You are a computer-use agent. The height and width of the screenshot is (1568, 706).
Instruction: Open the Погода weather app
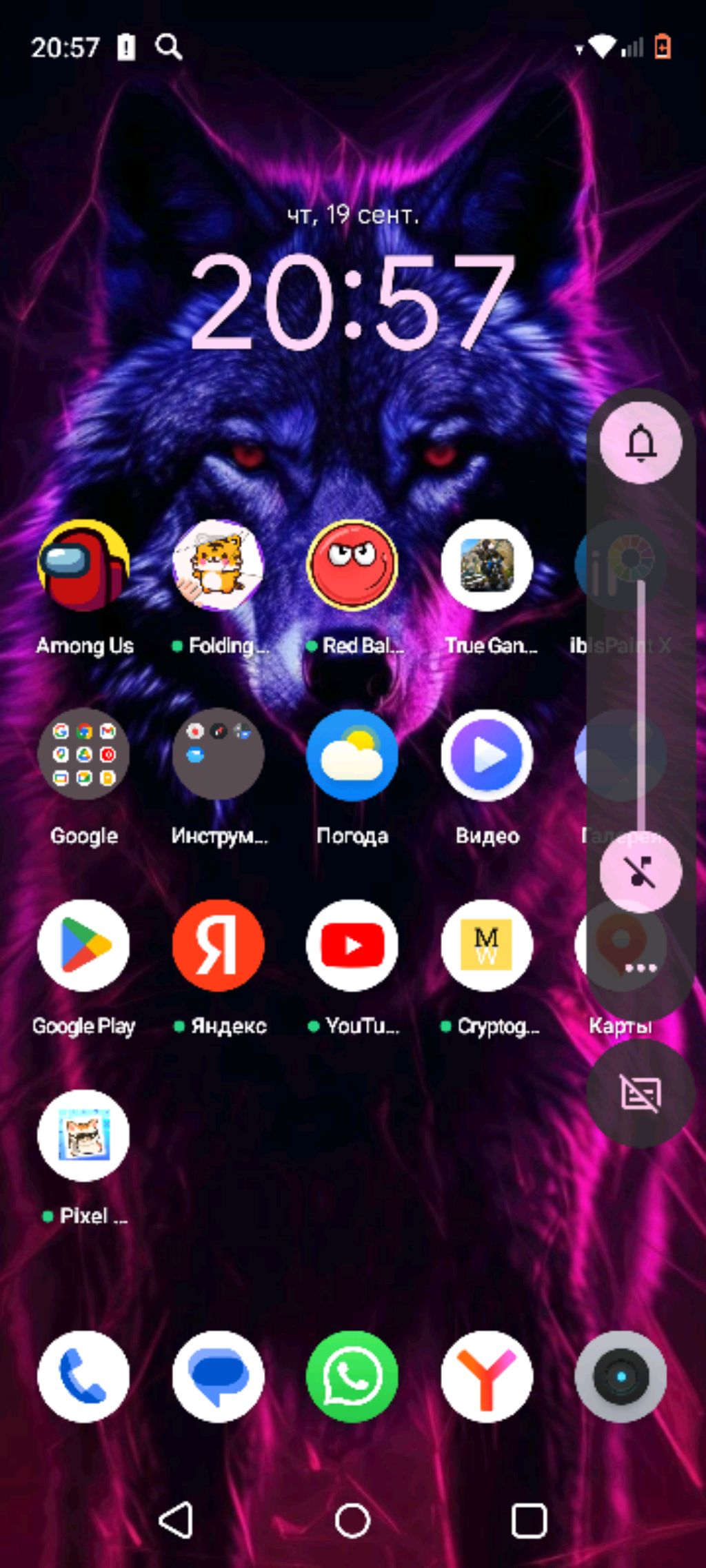click(x=352, y=755)
